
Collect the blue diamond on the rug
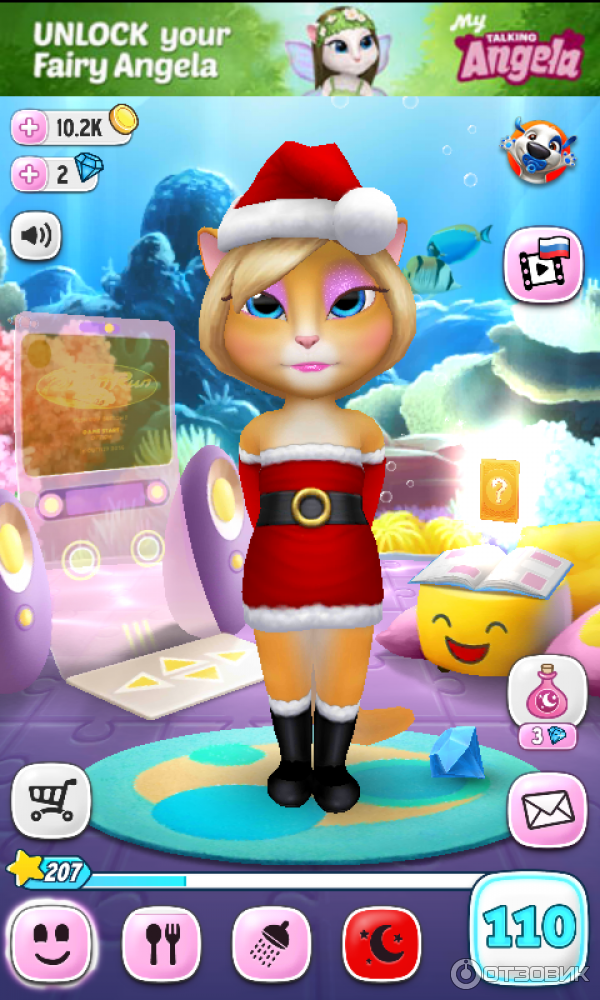(456, 754)
